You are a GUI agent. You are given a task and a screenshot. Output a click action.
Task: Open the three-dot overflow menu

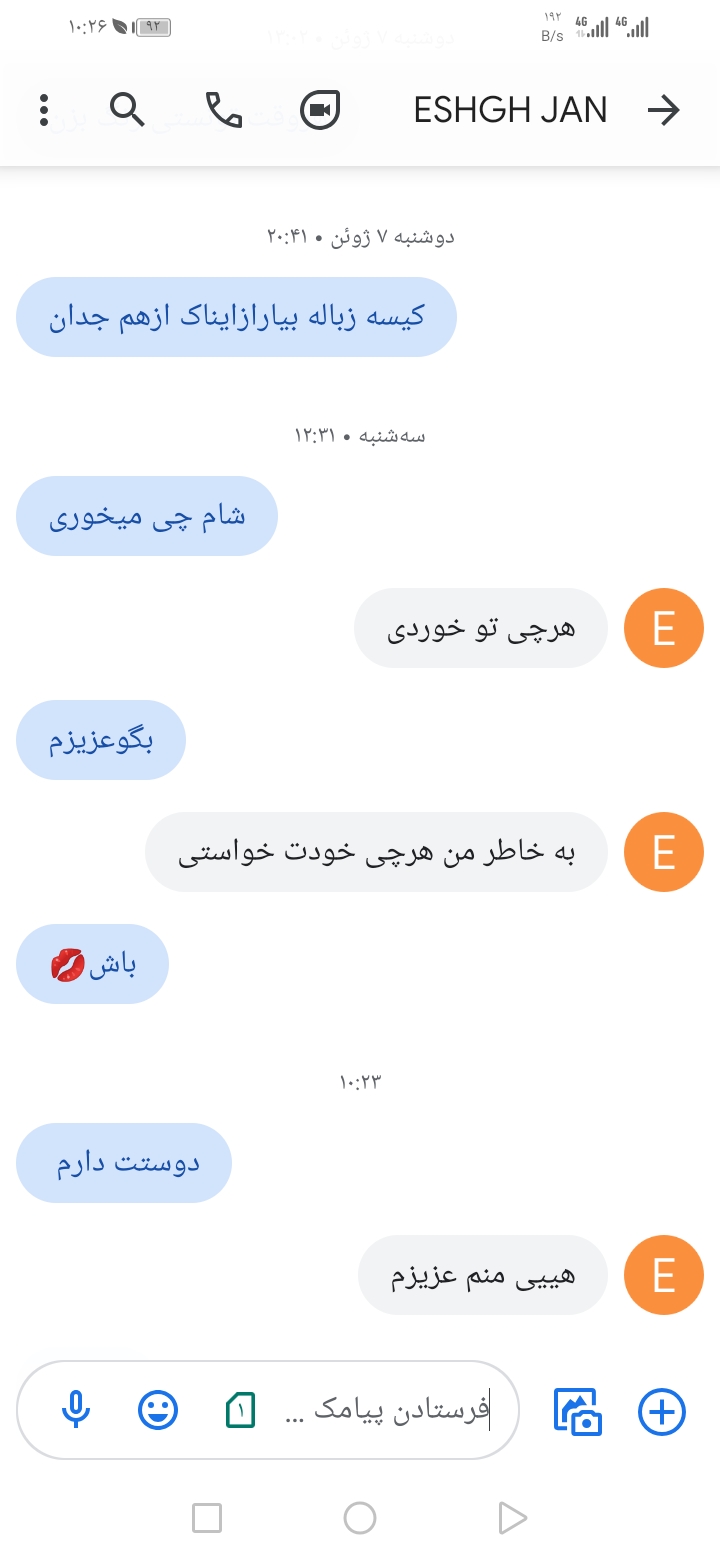[44, 110]
